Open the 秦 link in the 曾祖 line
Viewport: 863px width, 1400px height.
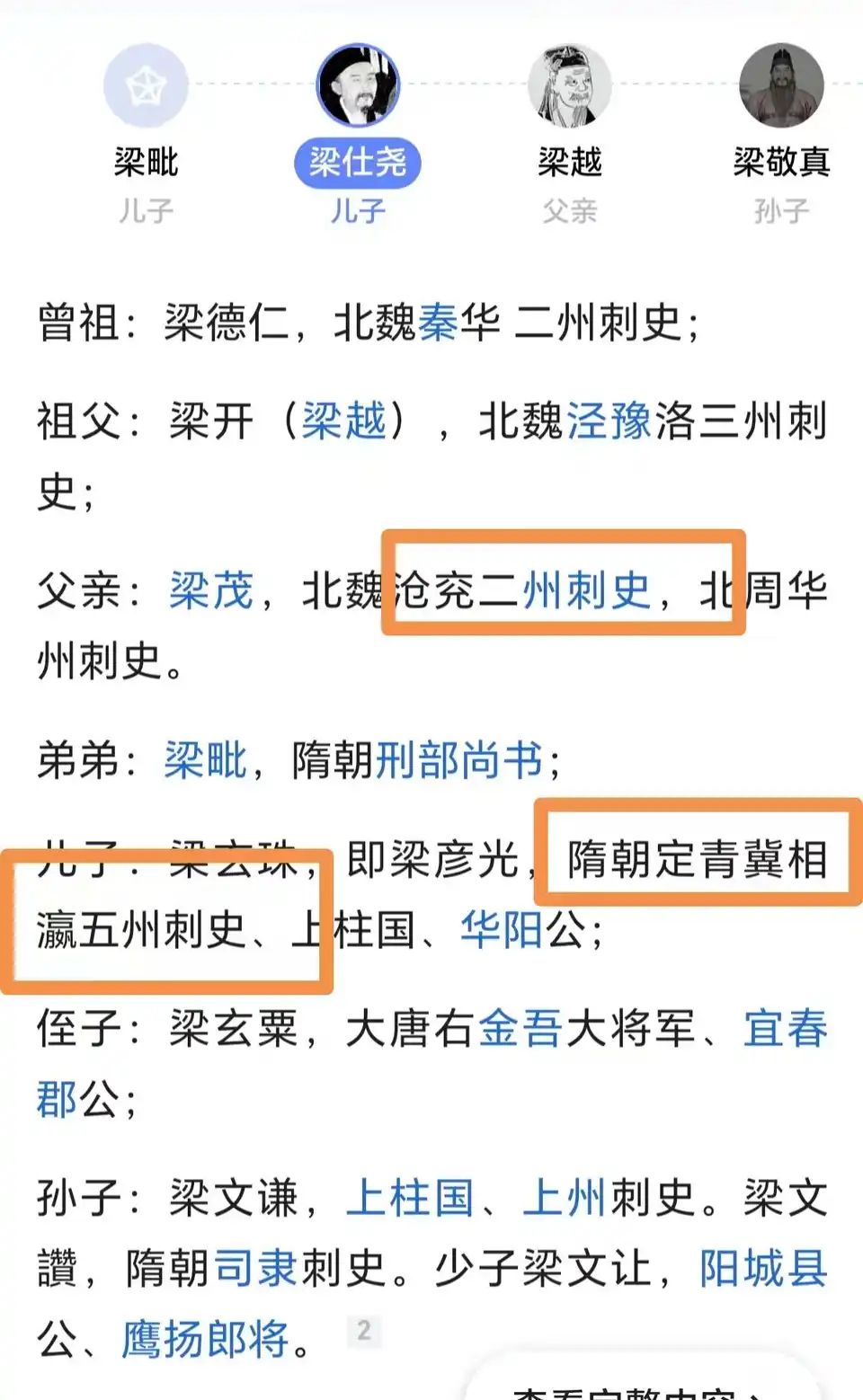(x=439, y=323)
